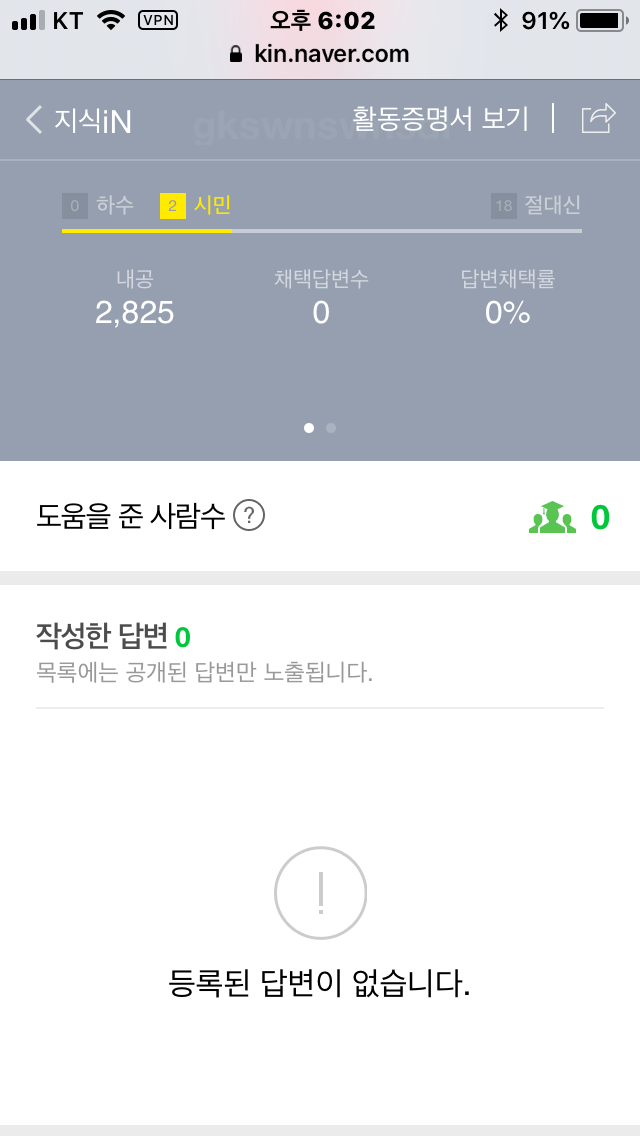This screenshot has height=1136, width=640.
Task: Open 활동증명서 보기 link
Action: tap(441, 119)
